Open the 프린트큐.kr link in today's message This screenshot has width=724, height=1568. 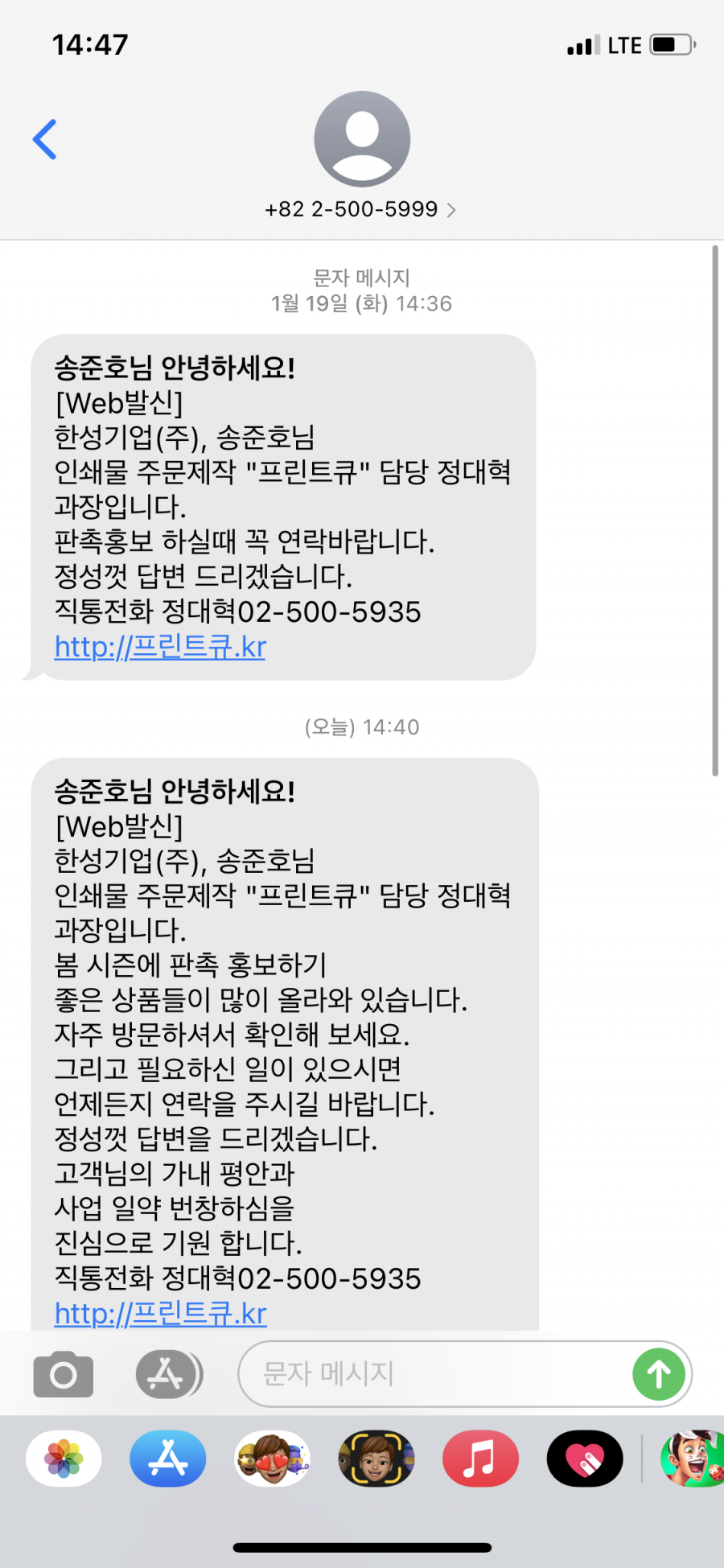point(160,1313)
